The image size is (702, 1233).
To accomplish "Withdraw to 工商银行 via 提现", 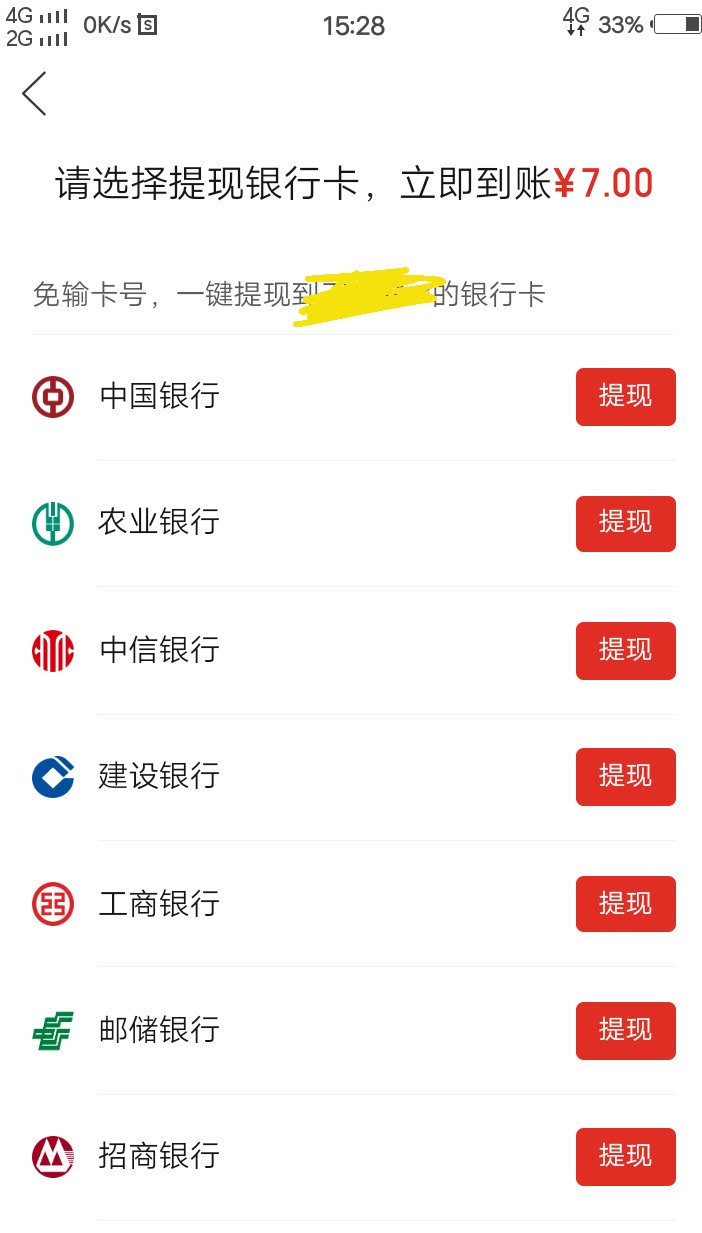I will point(625,904).
